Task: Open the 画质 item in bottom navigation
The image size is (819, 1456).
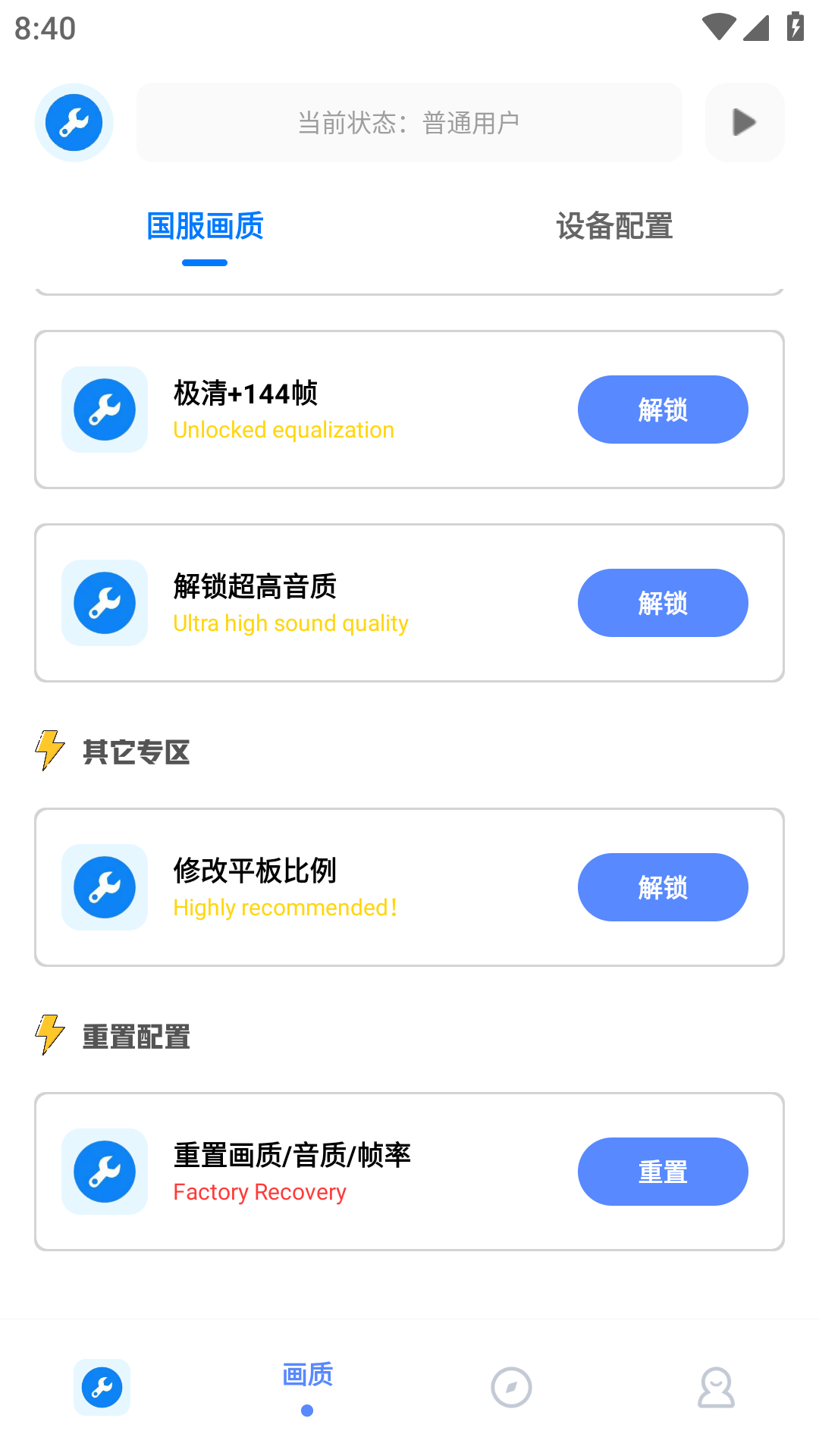Action: point(306,1373)
